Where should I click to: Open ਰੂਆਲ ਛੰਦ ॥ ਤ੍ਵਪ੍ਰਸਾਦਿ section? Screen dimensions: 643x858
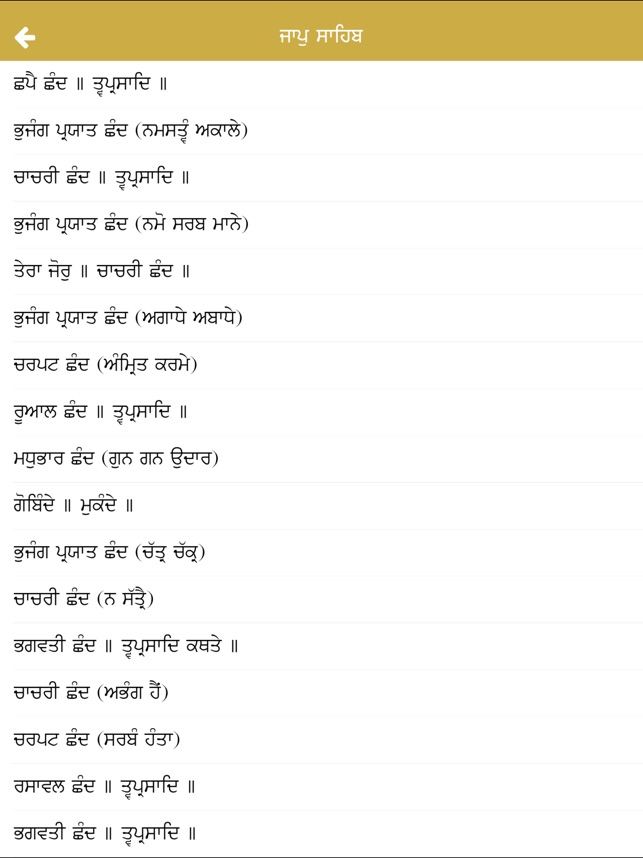(x=321, y=412)
